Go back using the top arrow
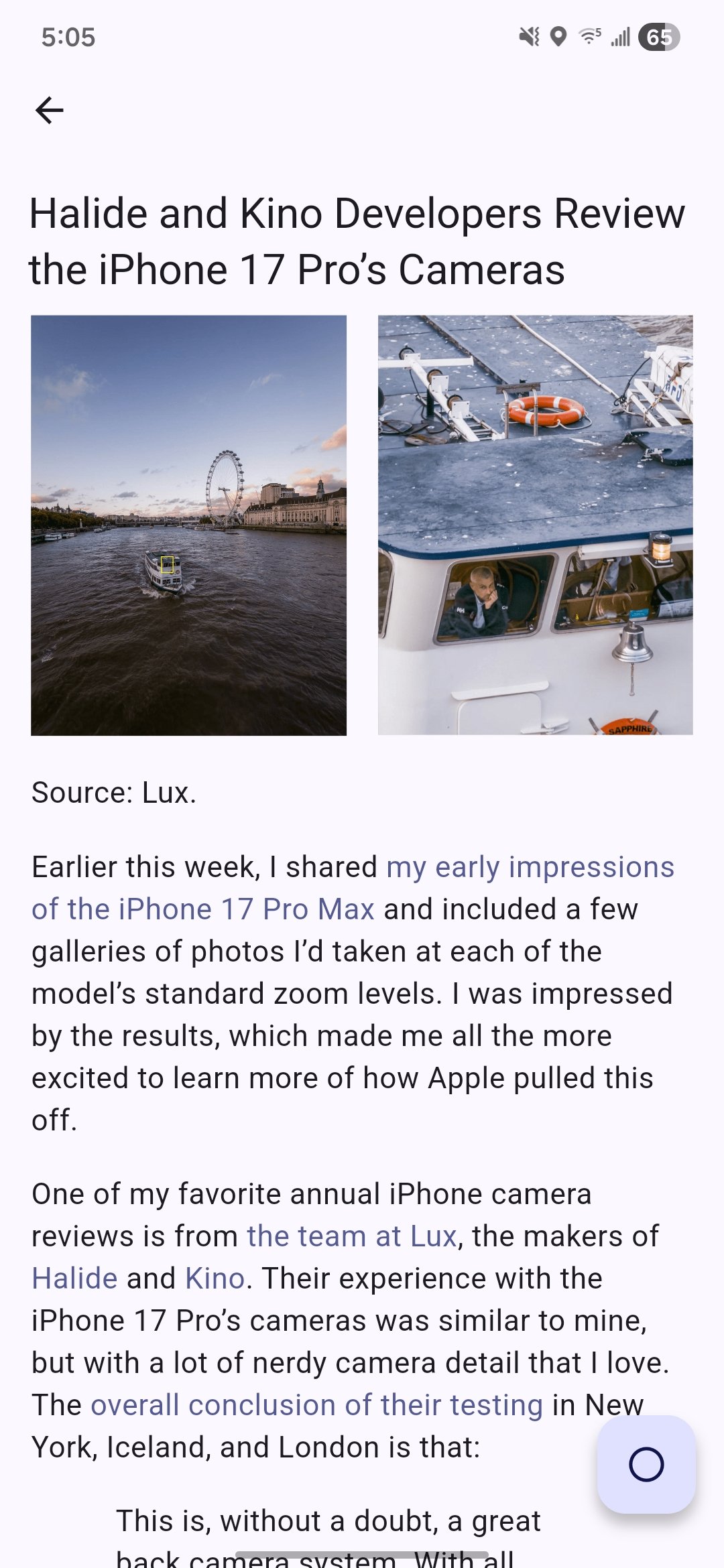This screenshot has height=1568, width=724. click(x=49, y=111)
